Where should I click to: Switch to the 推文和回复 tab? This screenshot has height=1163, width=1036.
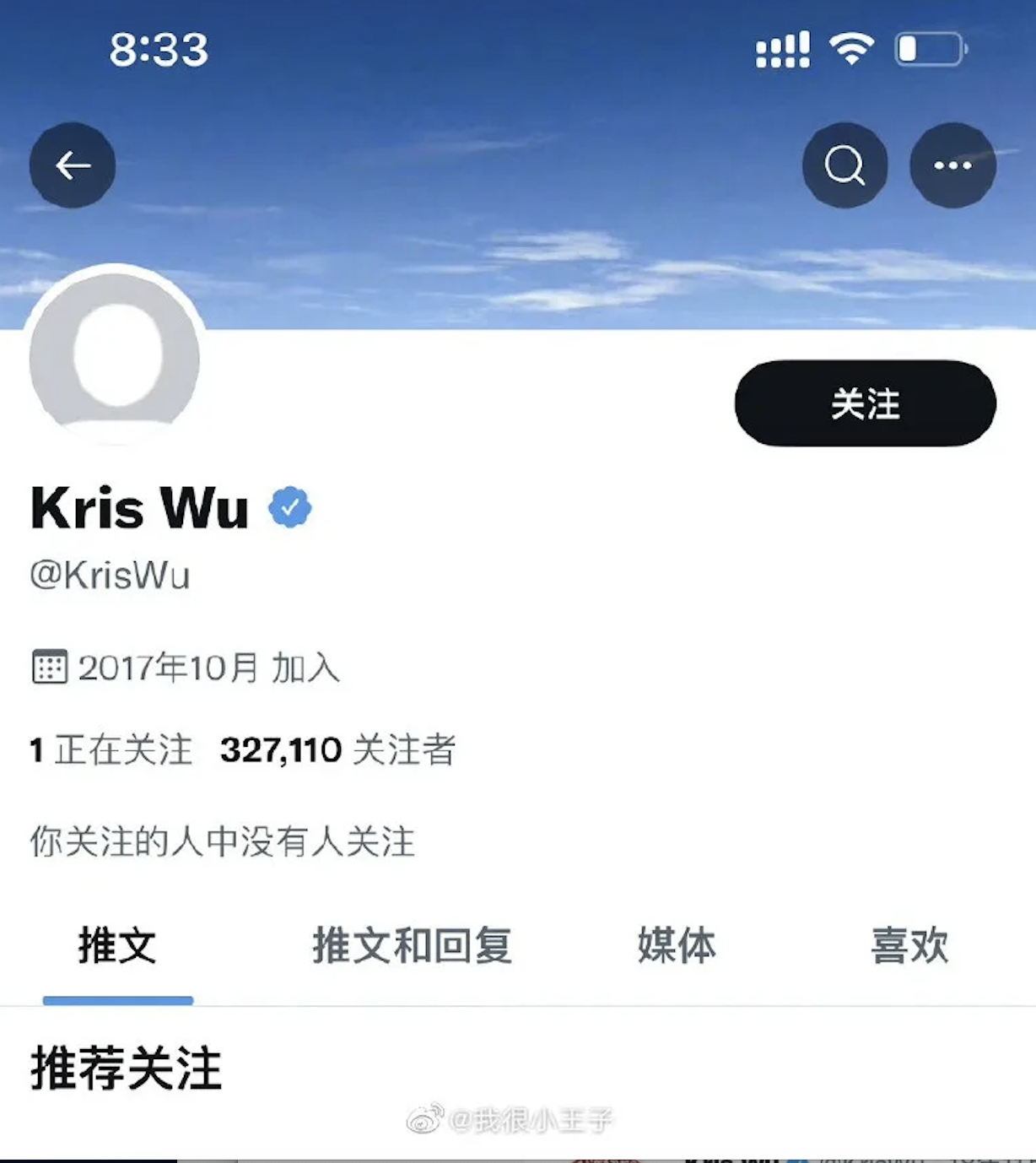pyautogui.click(x=412, y=945)
